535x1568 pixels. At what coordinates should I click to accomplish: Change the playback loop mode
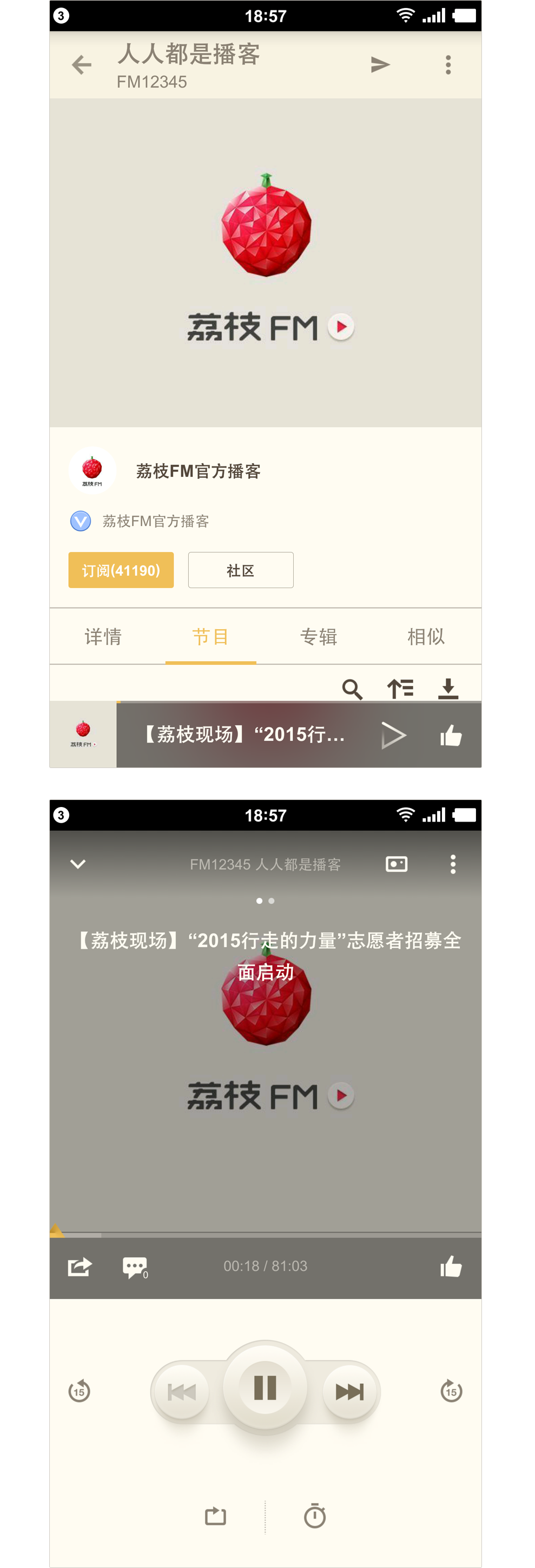pyautogui.click(x=216, y=1516)
